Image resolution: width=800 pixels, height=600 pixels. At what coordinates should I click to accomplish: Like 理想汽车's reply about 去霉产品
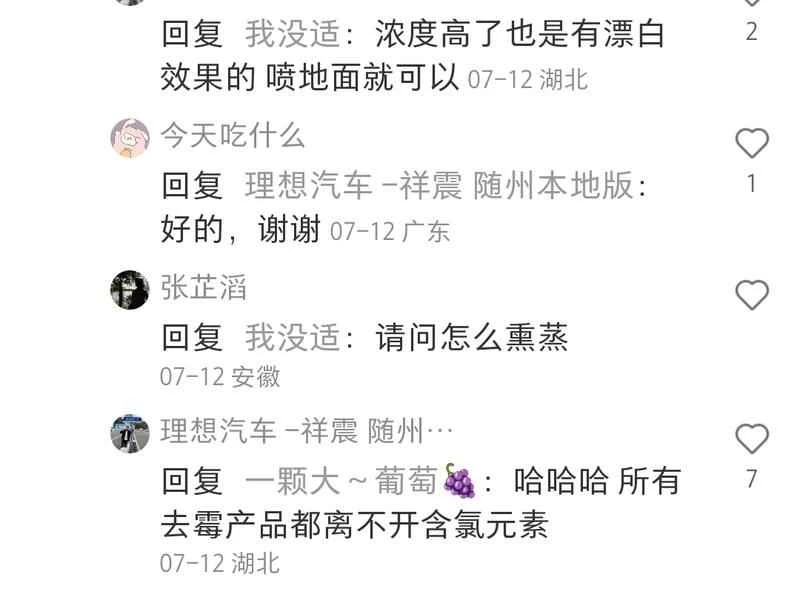pyautogui.click(x=751, y=439)
